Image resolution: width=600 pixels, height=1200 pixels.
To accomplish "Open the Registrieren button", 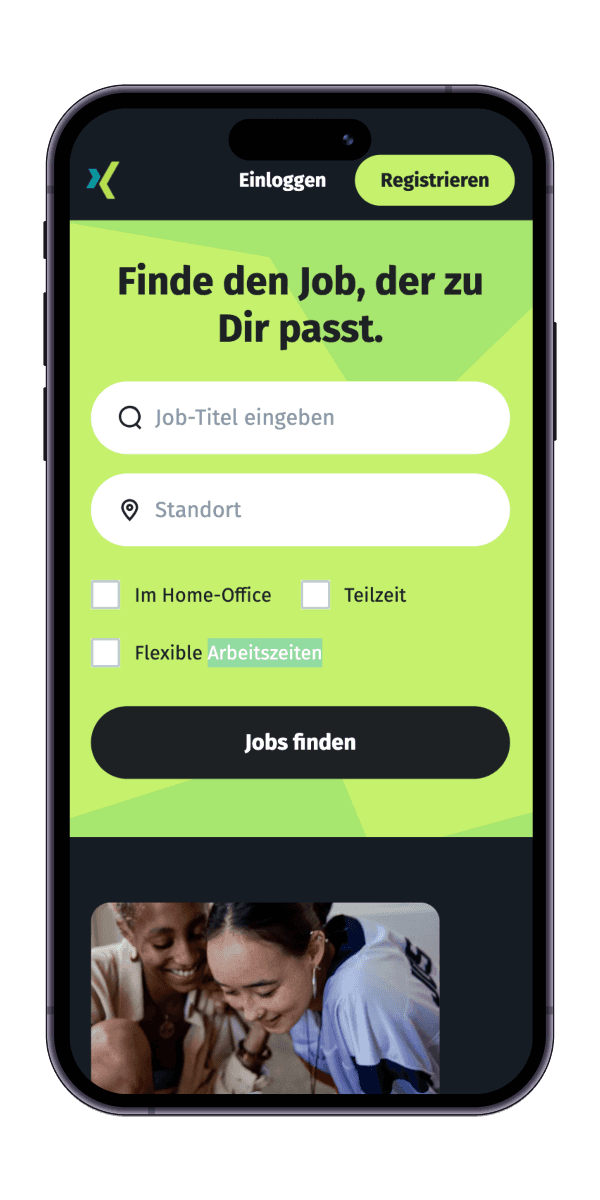I will [x=434, y=180].
